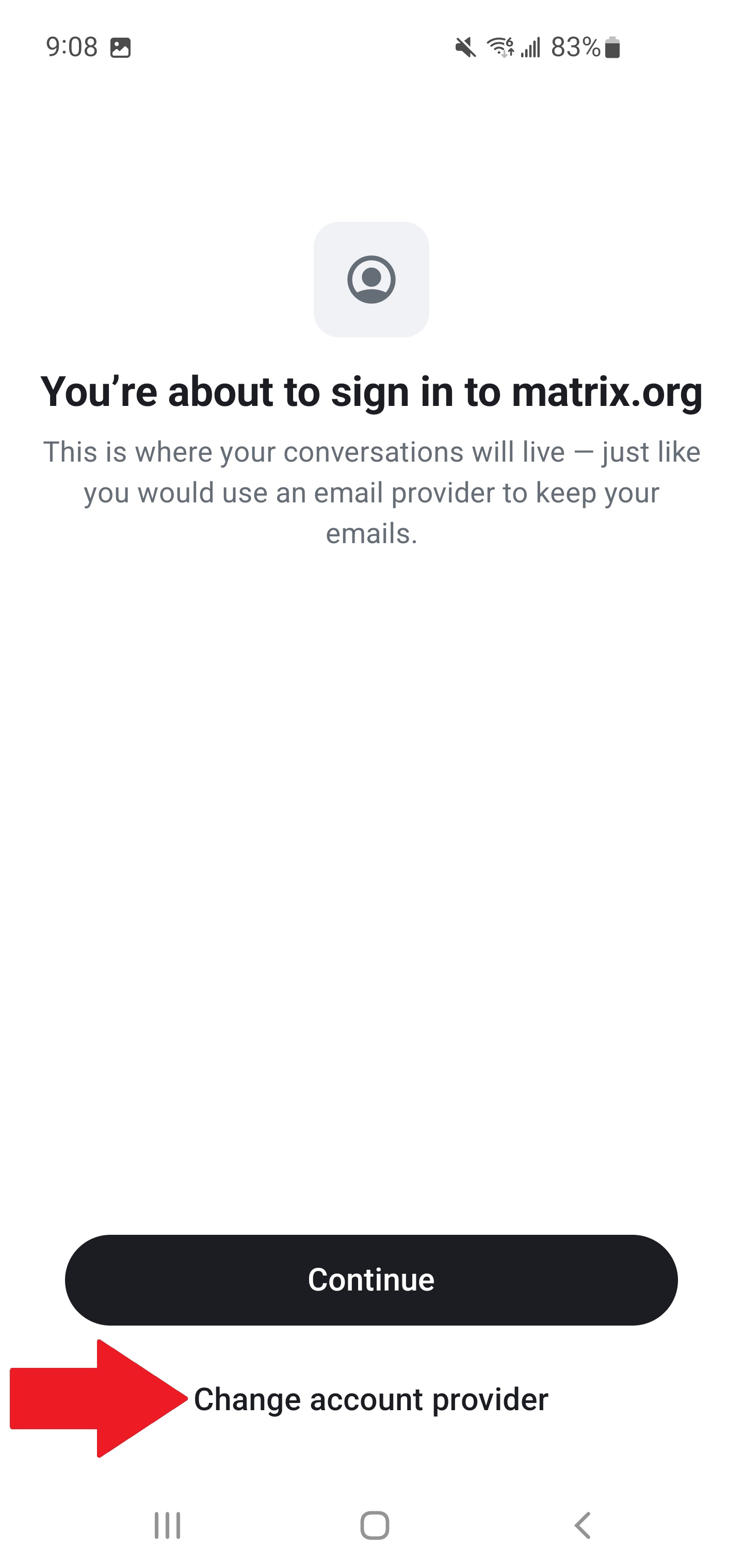Open recent apps from the navigation bar
This screenshot has width=743, height=1568.
[x=166, y=1524]
